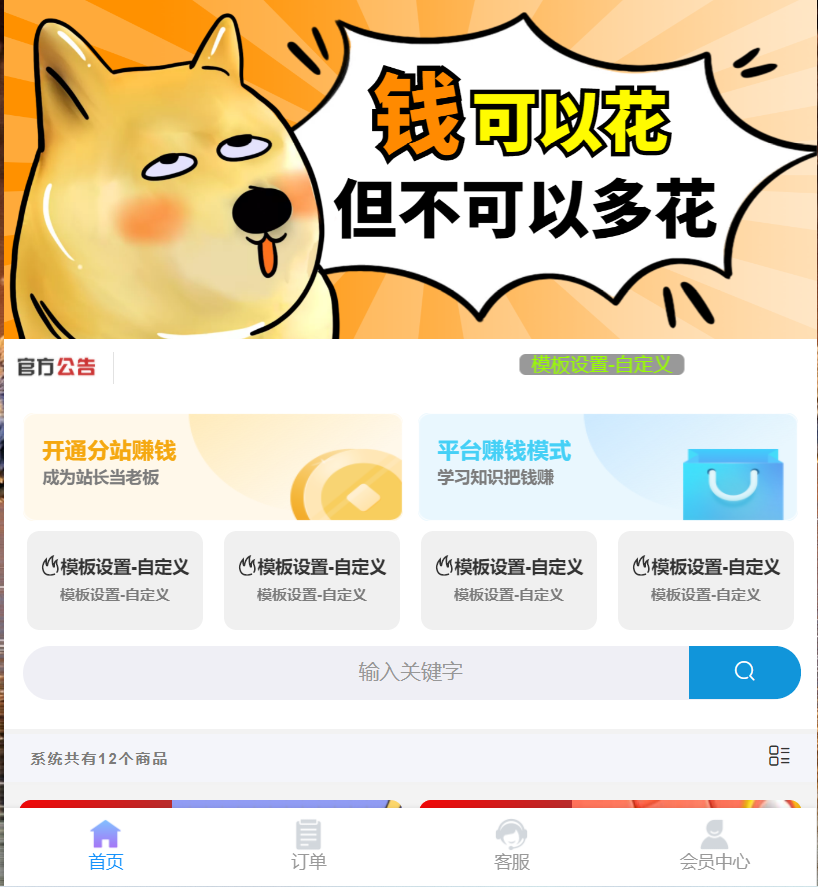Open the top doge promotional banner
Image resolution: width=818 pixels, height=887 pixels.
pos(409,170)
